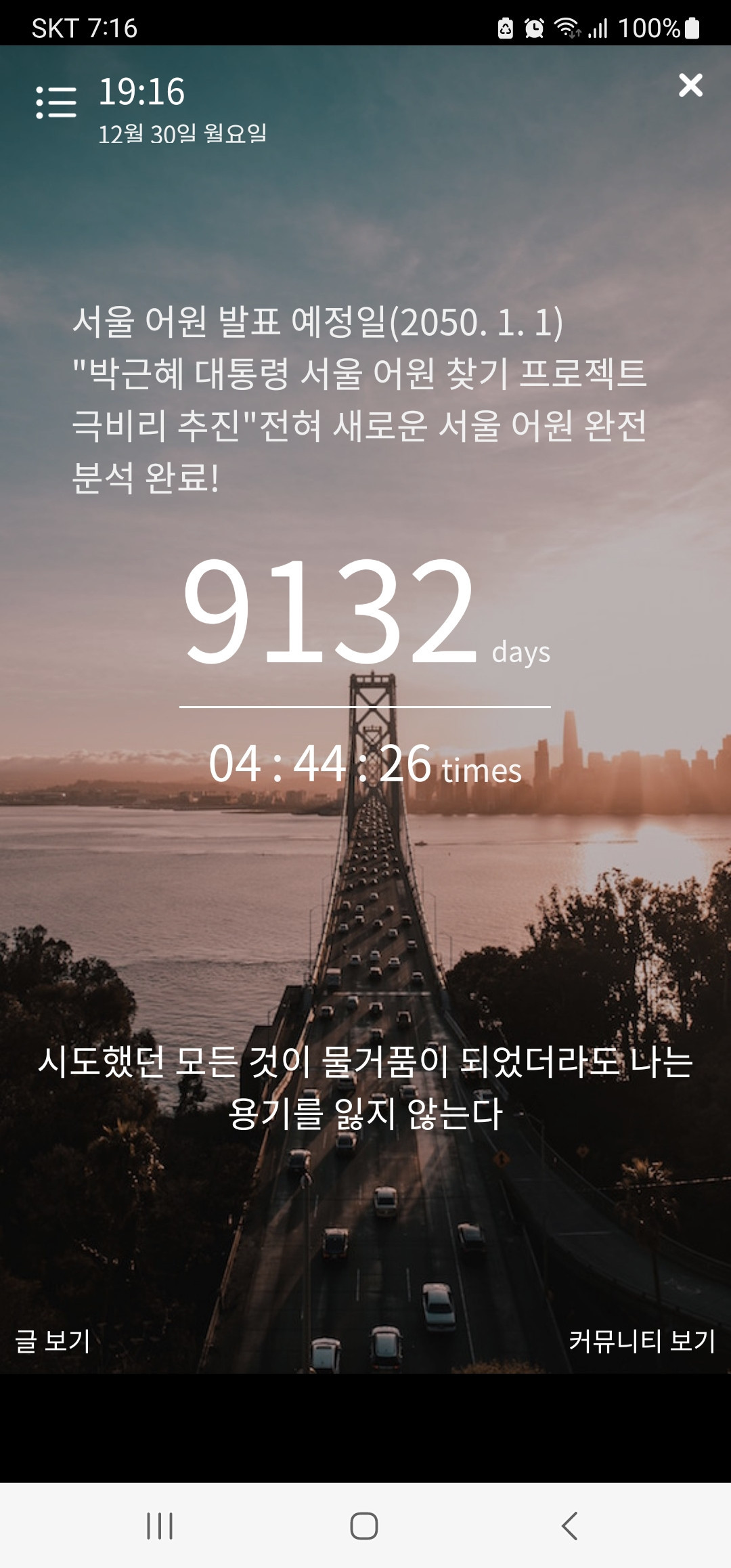Open the list menu icon
This screenshot has width=731, height=1568.
point(56,102)
